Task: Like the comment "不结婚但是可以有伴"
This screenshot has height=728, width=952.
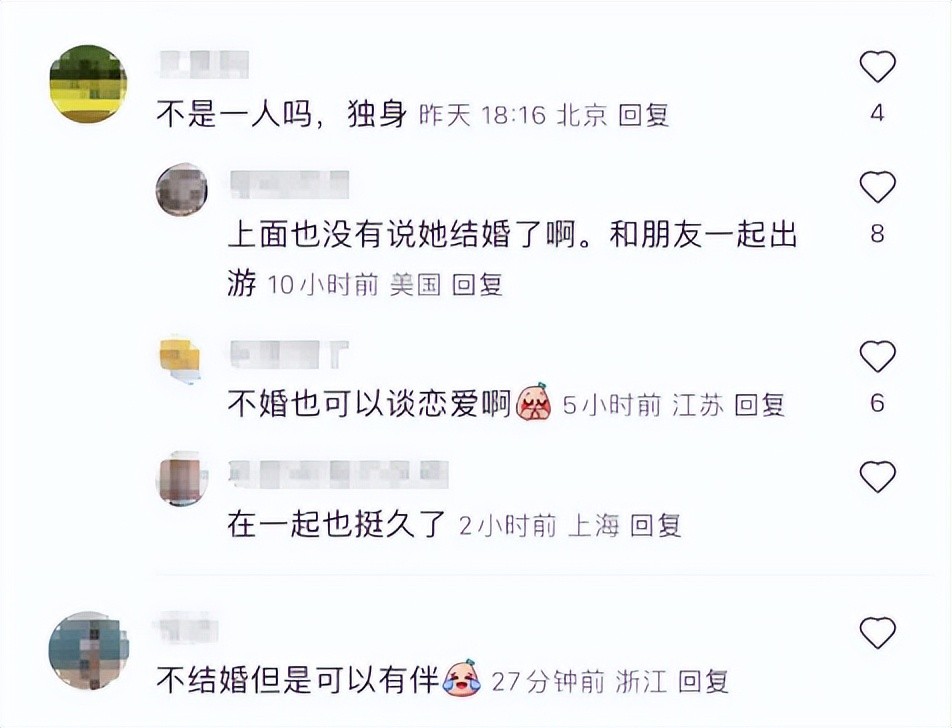Action: (x=877, y=632)
